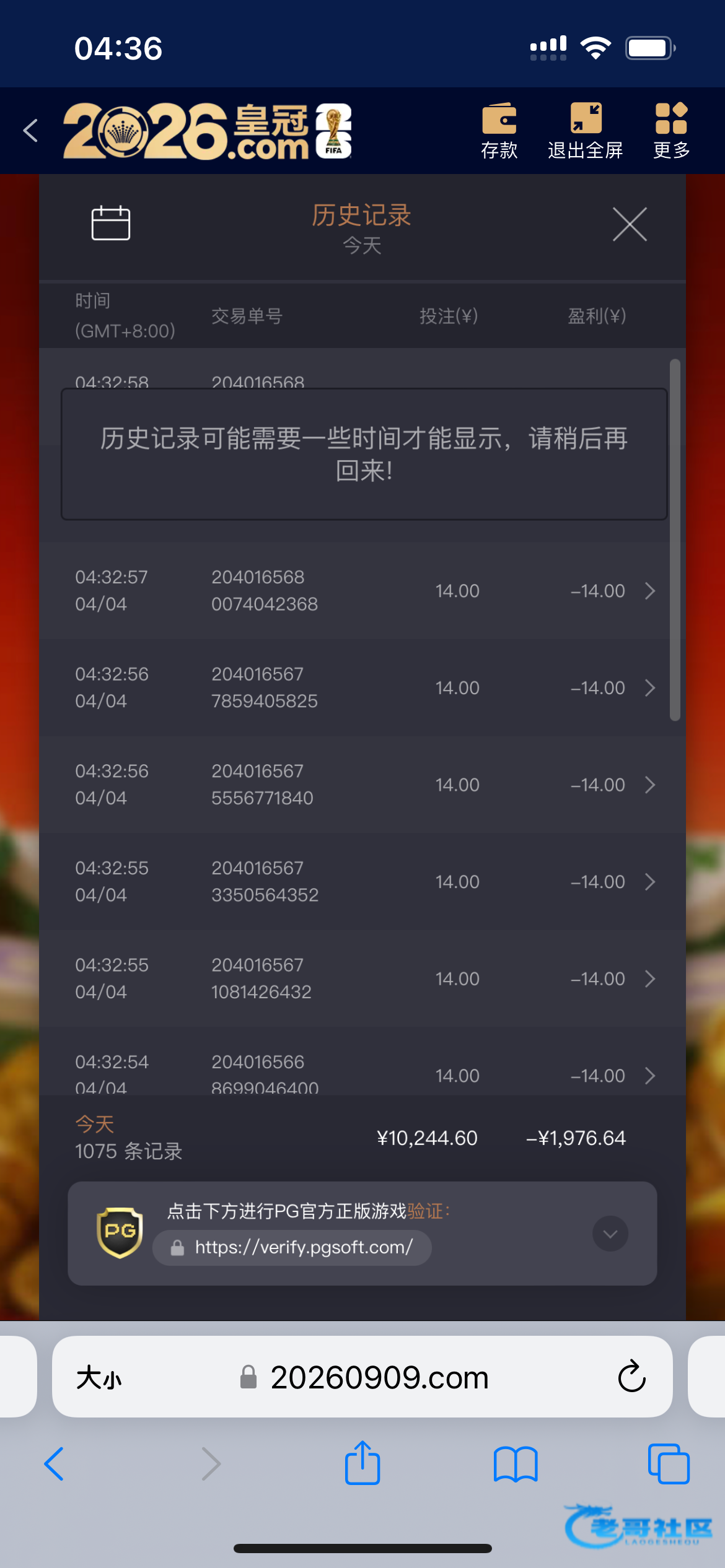Close the 历史记录 panel

[x=630, y=224]
